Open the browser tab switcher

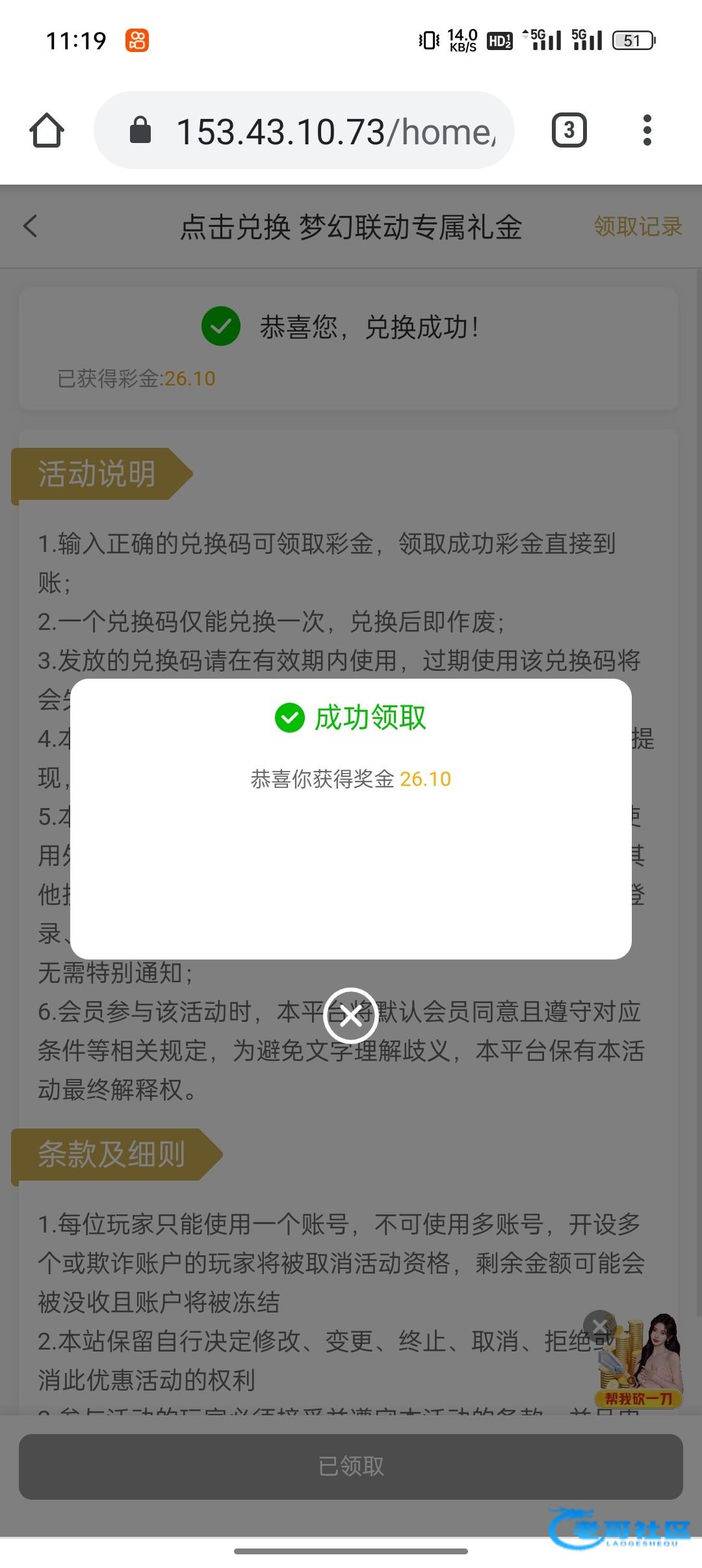(569, 131)
